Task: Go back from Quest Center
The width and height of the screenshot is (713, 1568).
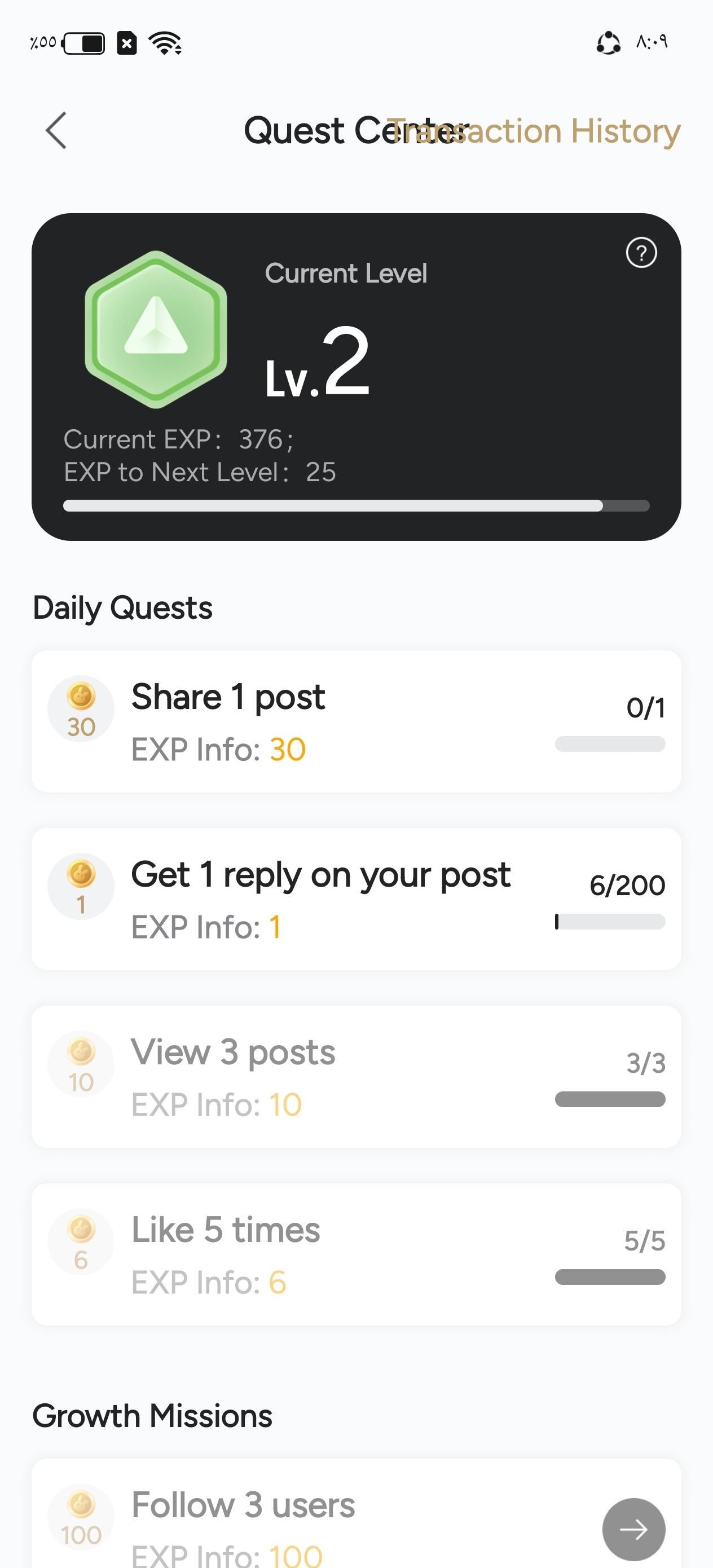Action: (x=56, y=130)
